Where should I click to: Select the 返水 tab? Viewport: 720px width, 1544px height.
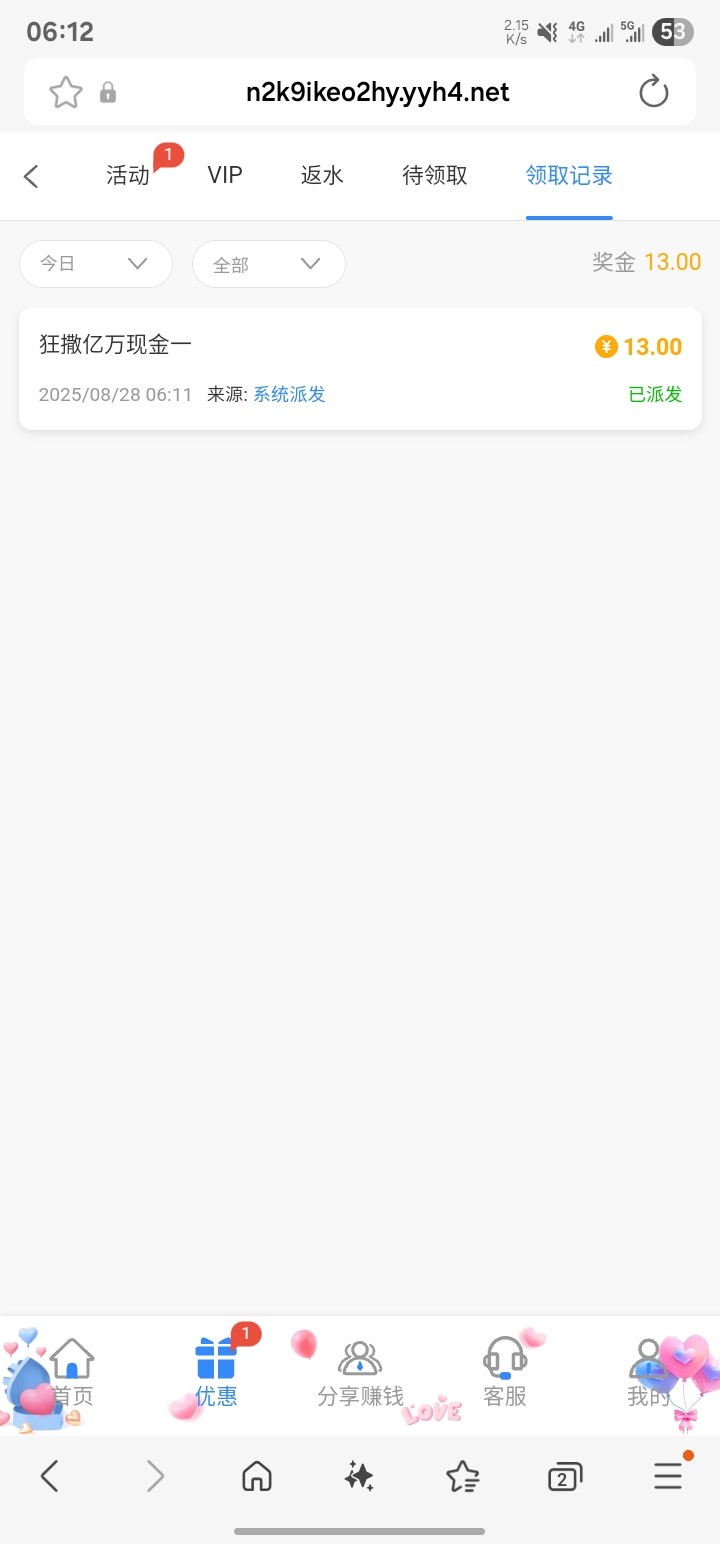click(x=322, y=176)
